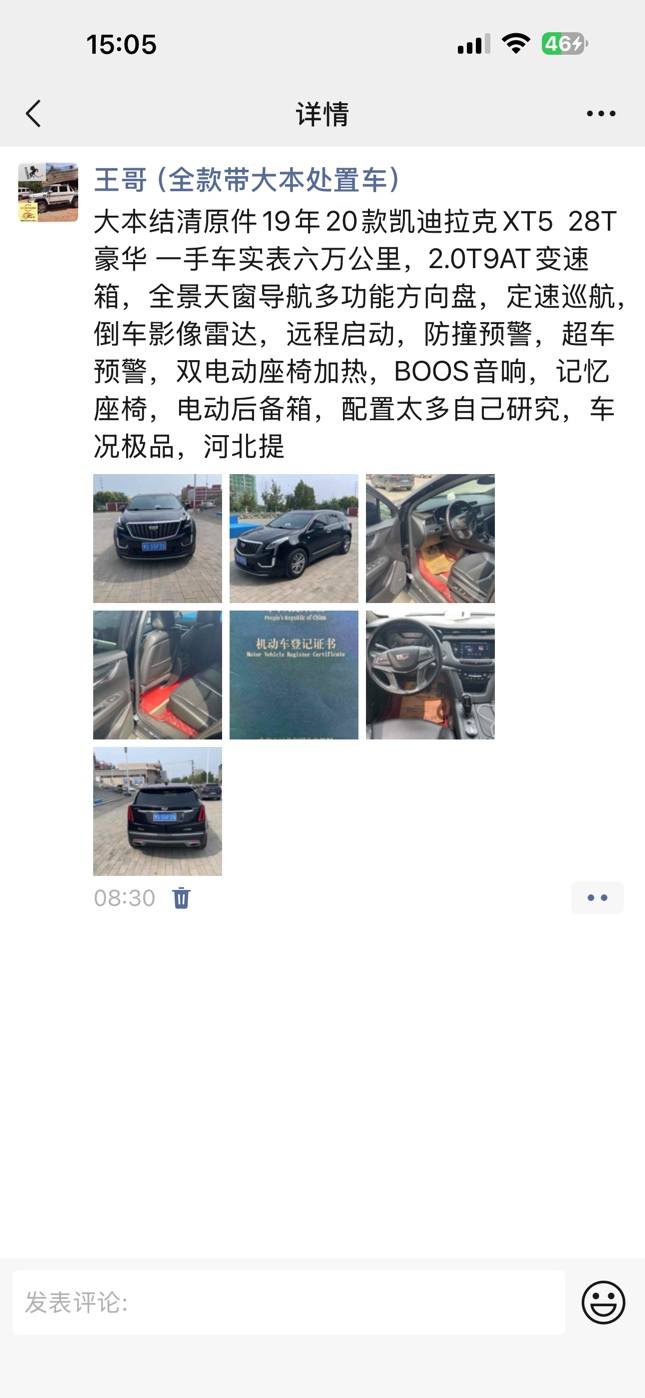
Task: Open the emoji picker
Action: [x=603, y=1303]
